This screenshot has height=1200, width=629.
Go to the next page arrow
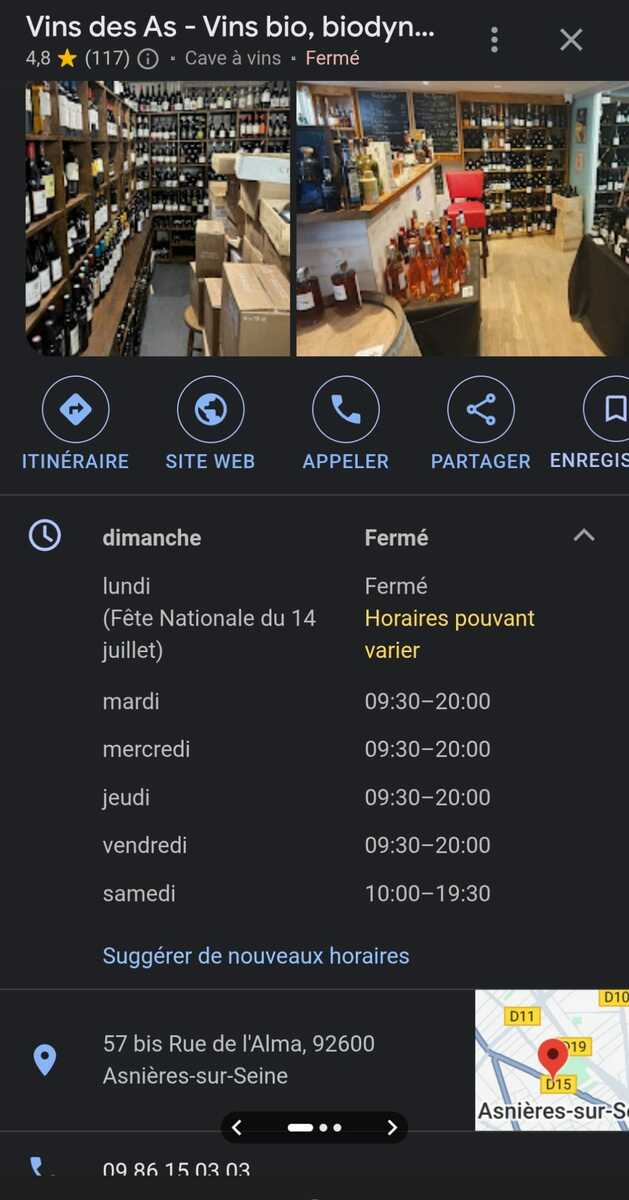click(x=392, y=1128)
